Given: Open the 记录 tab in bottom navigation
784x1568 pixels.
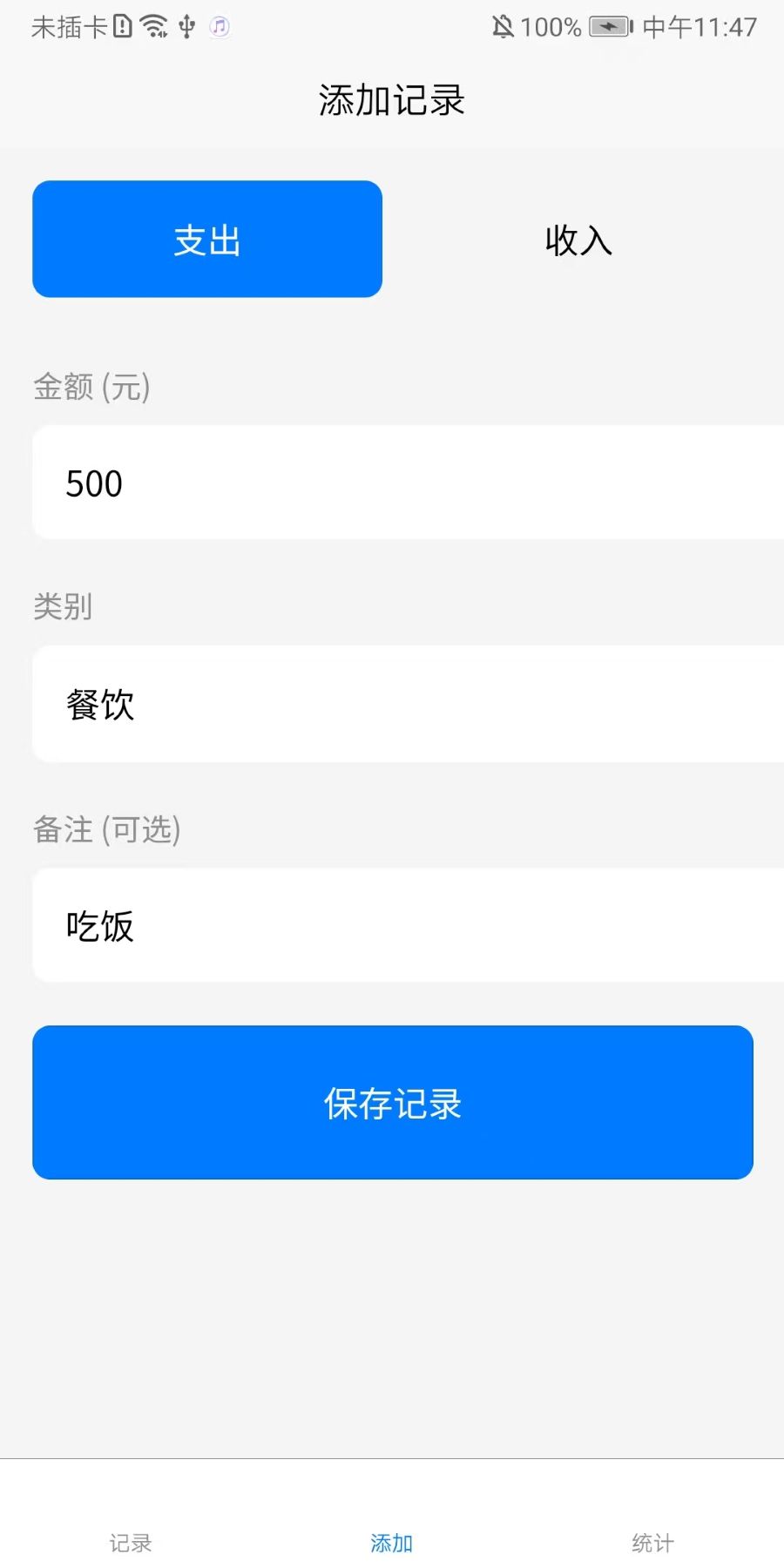Looking at the screenshot, I should pos(130,1542).
